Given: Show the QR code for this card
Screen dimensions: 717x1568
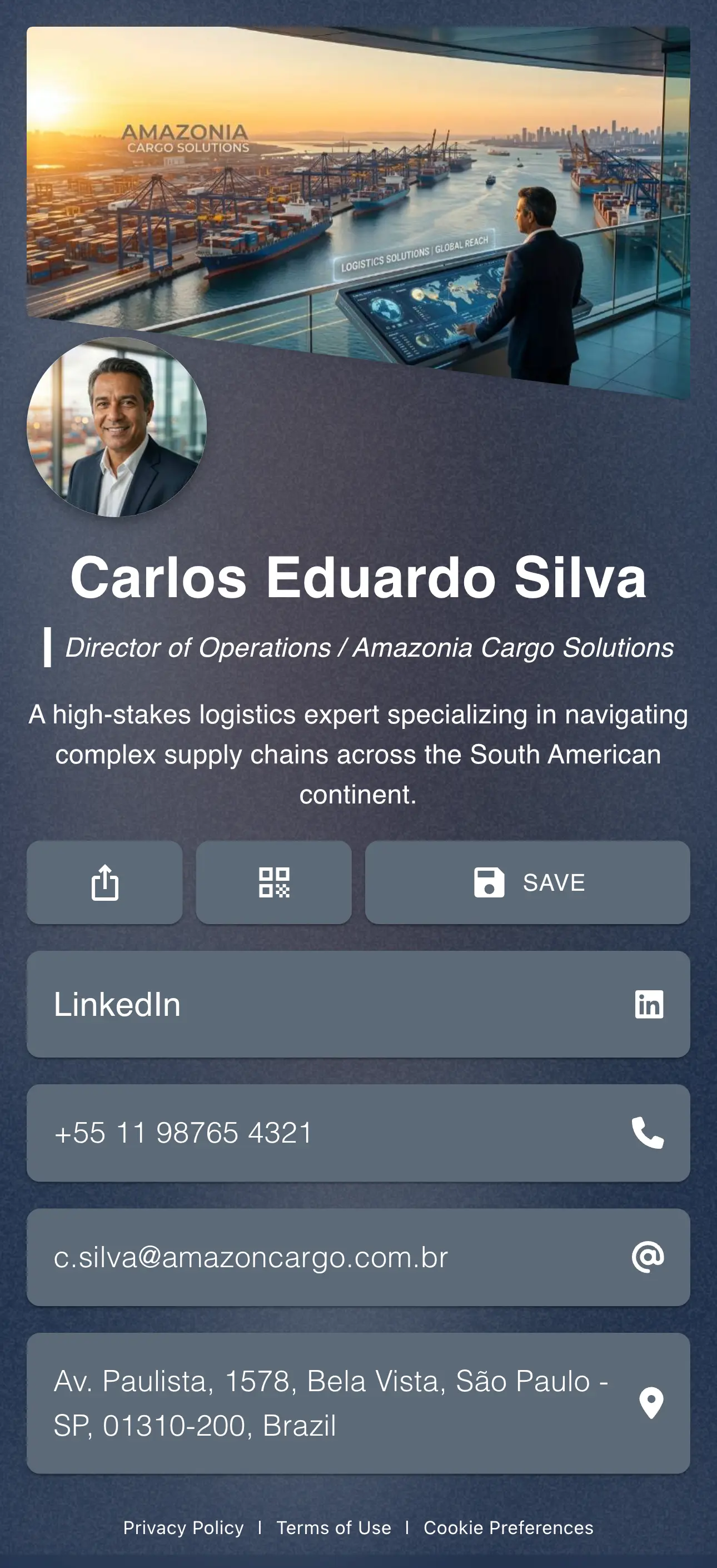Looking at the screenshot, I should coord(274,882).
